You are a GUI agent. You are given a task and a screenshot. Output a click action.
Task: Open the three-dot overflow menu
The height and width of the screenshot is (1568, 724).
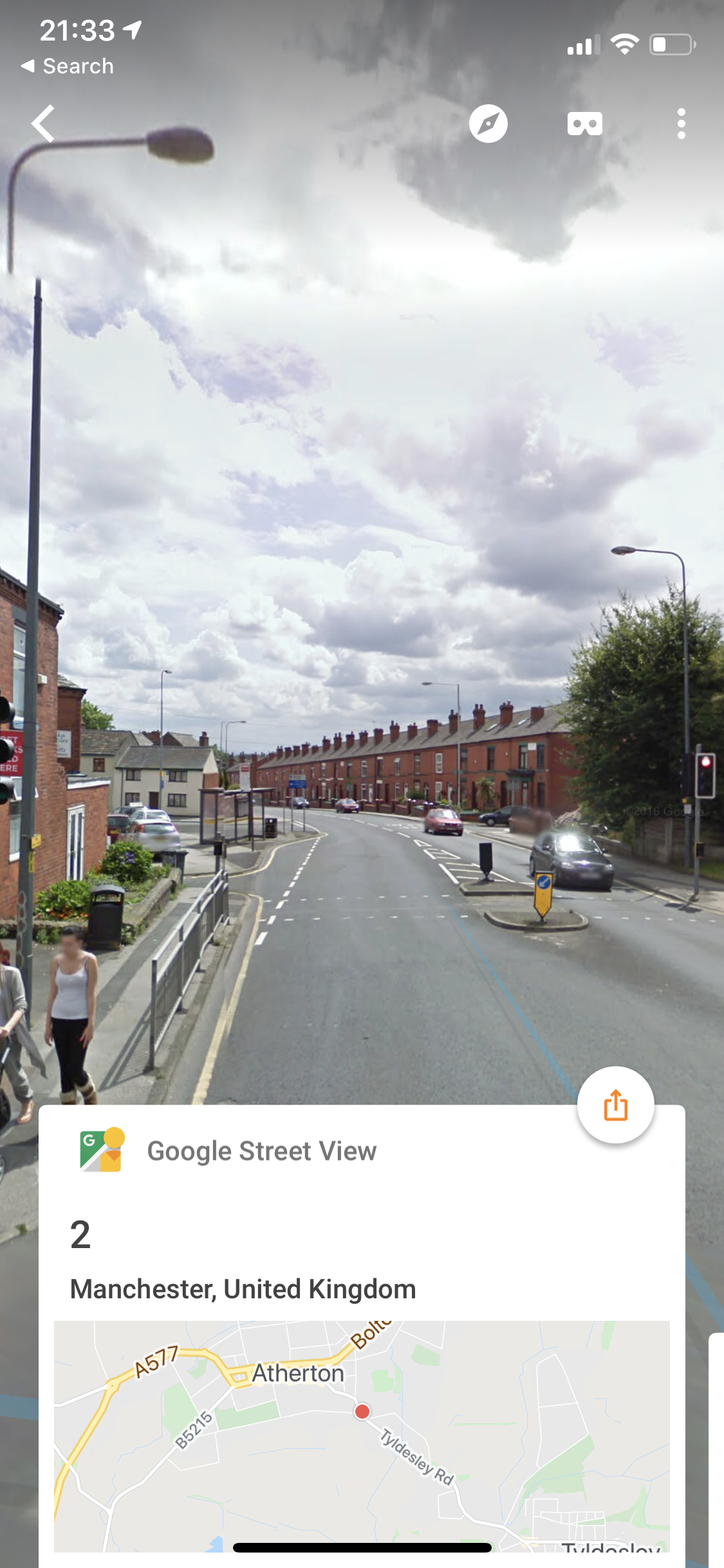[x=681, y=124]
